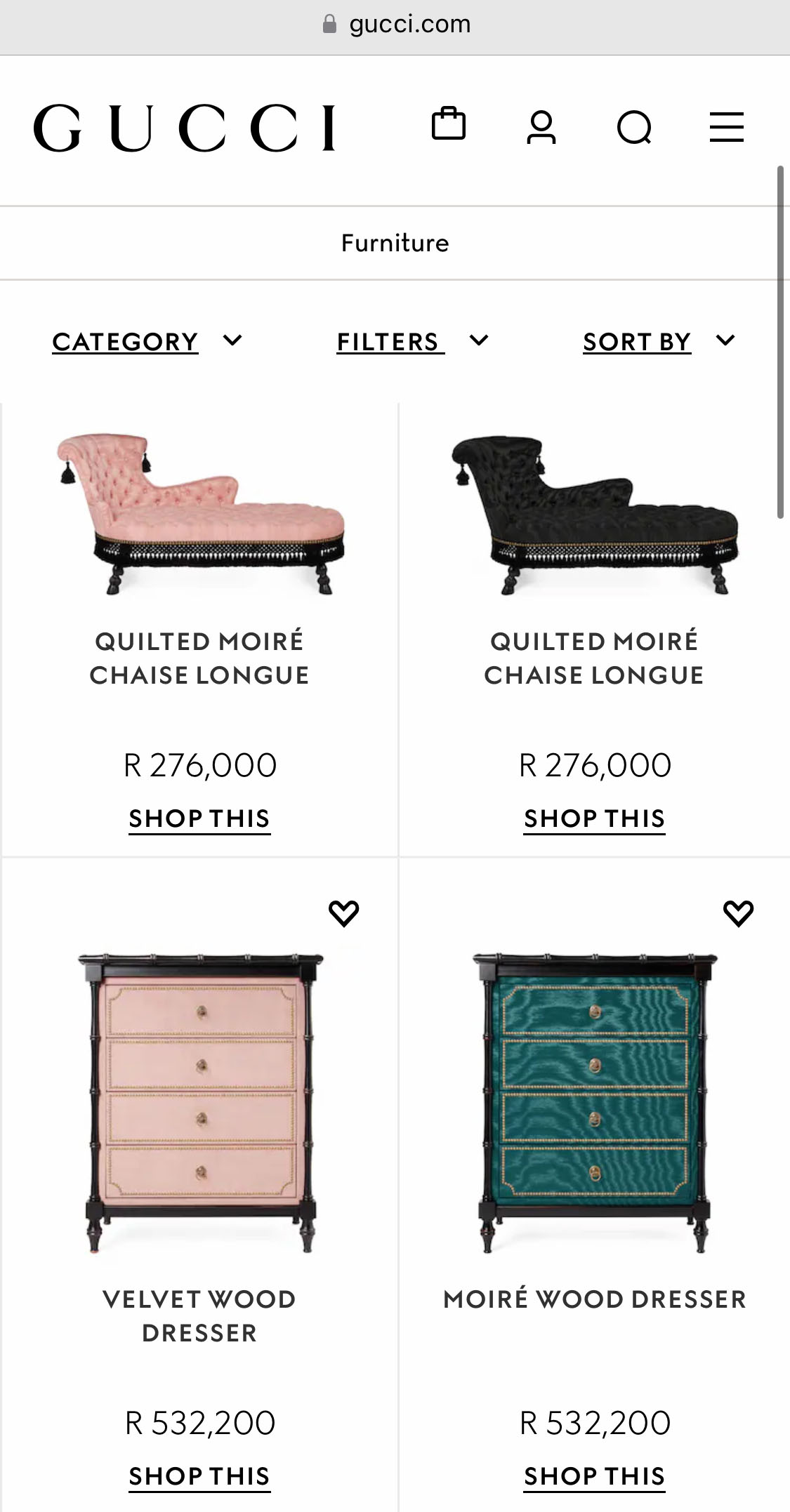This screenshot has height=1512, width=790.
Task: Add Velvet Wood Dresser to wishlist
Action: (344, 913)
